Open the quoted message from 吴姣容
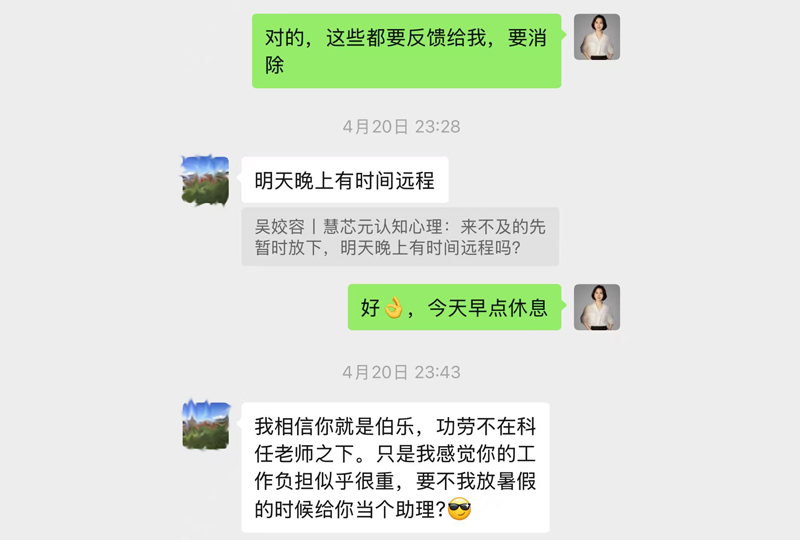The width and height of the screenshot is (800, 540). point(400,237)
